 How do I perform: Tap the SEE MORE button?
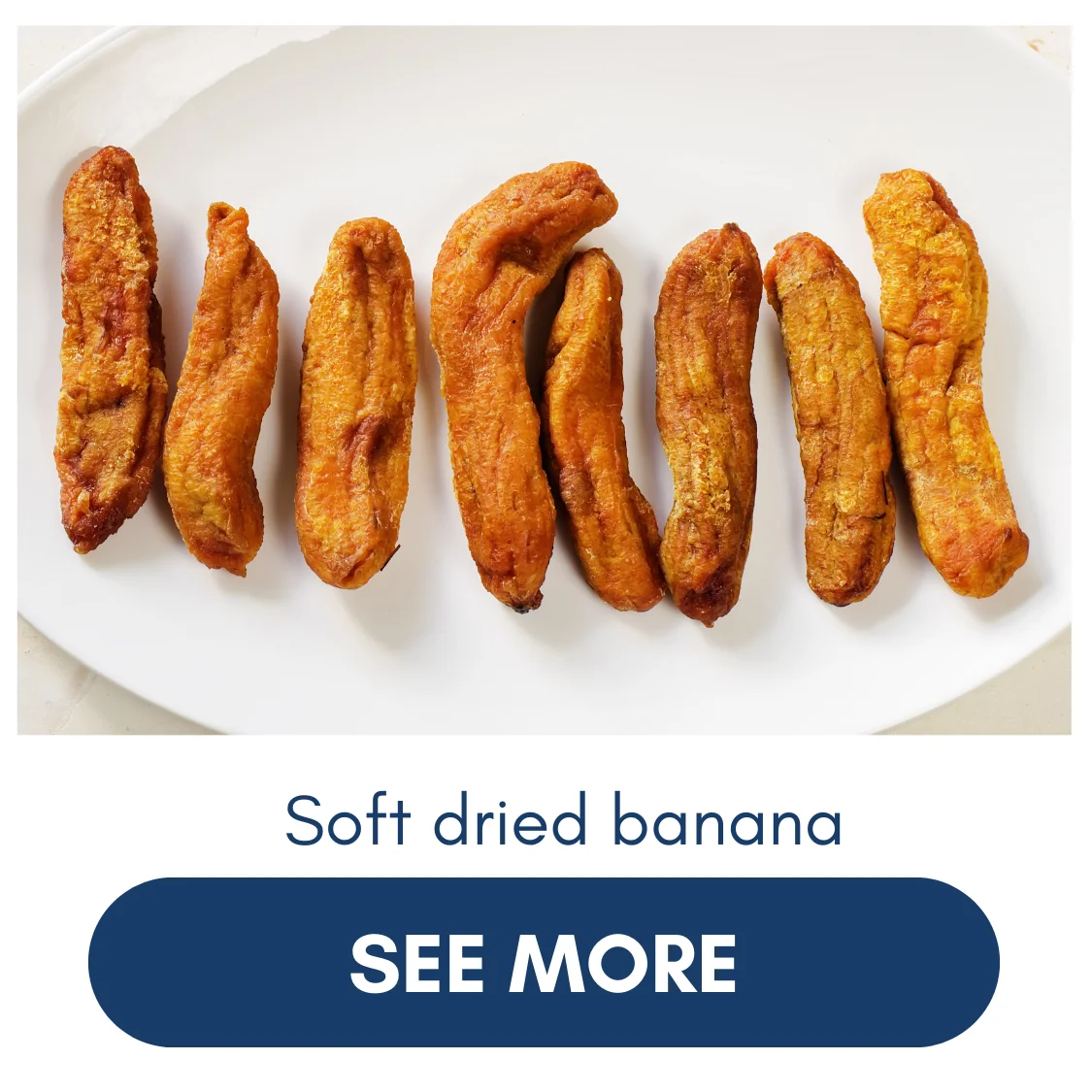544,962
